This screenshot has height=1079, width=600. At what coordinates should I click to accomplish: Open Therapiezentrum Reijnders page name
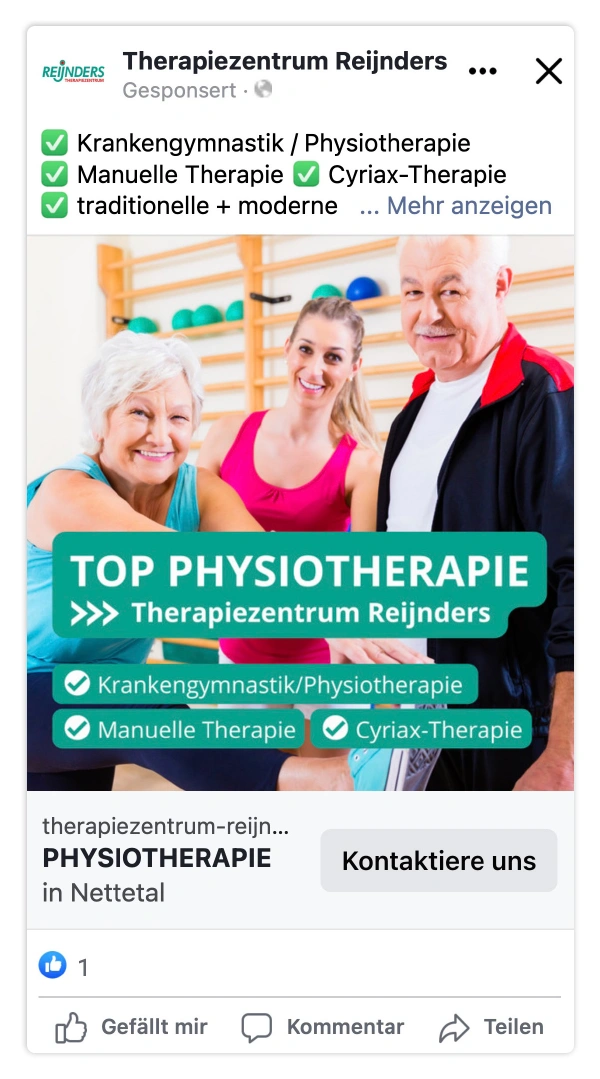pos(285,61)
